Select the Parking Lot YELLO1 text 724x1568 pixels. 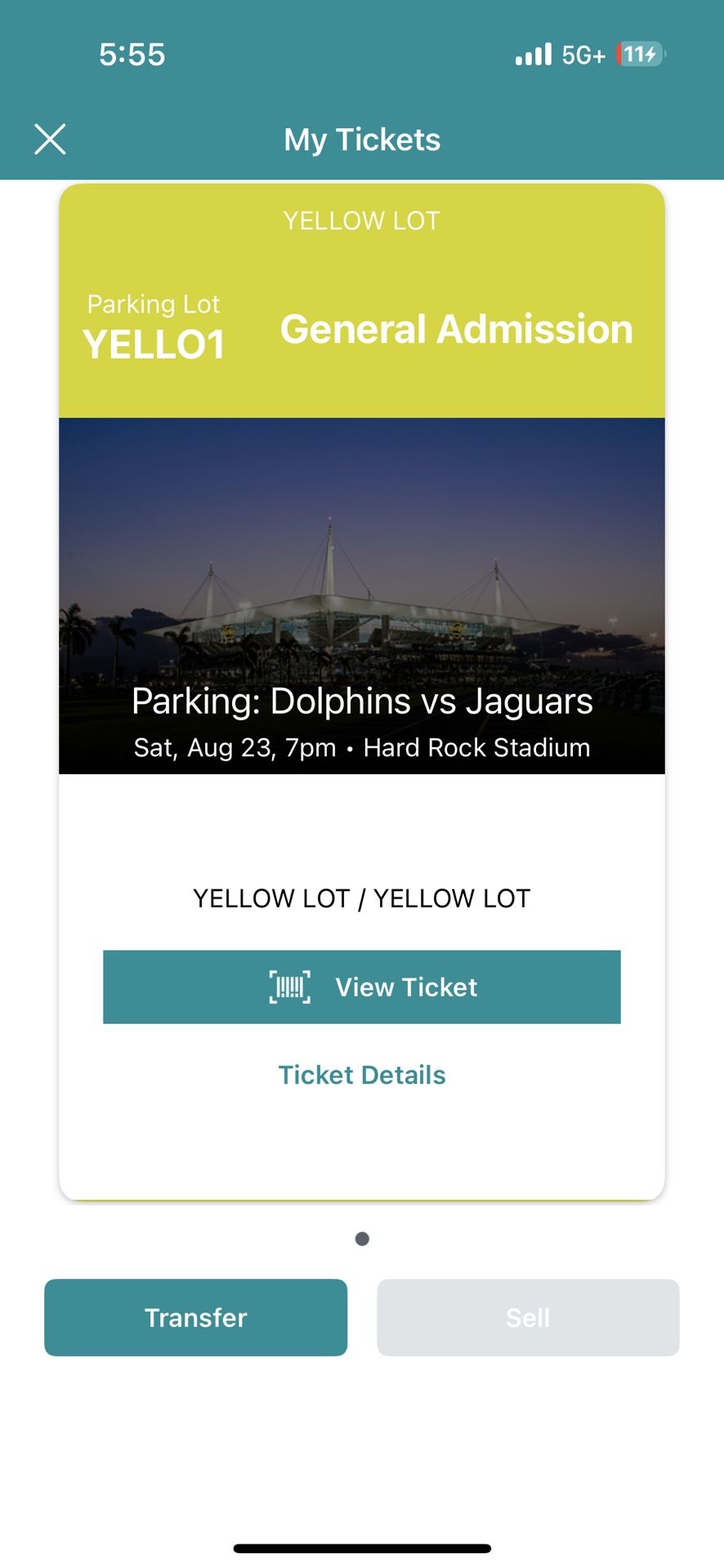tap(155, 327)
